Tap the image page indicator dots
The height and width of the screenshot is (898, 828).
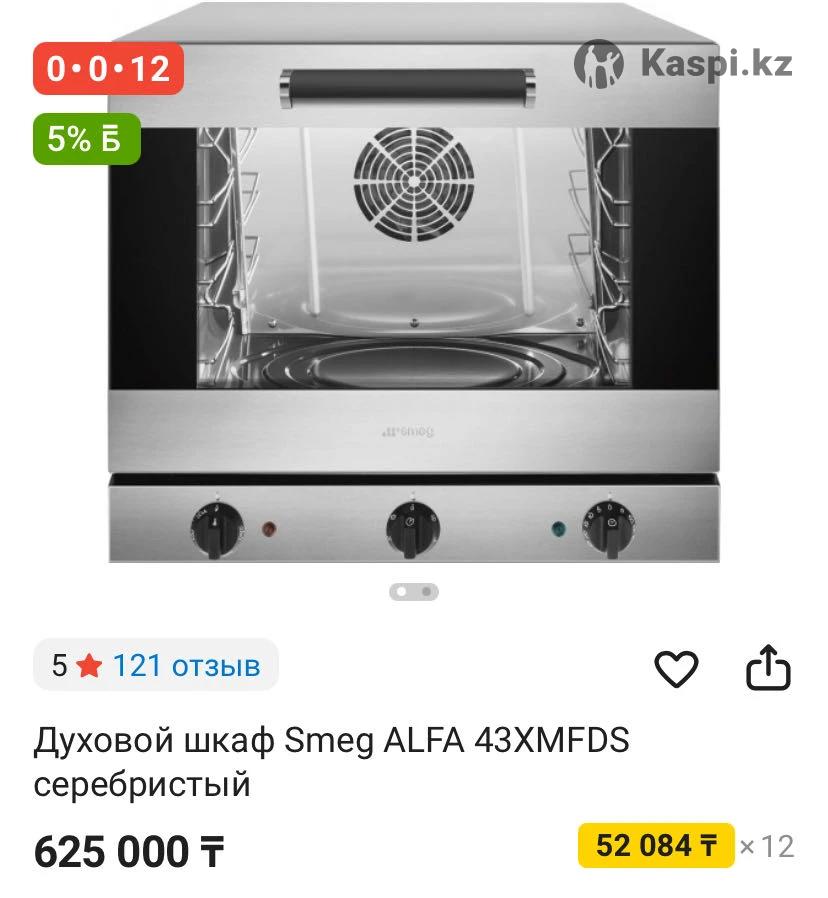(414, 591)
